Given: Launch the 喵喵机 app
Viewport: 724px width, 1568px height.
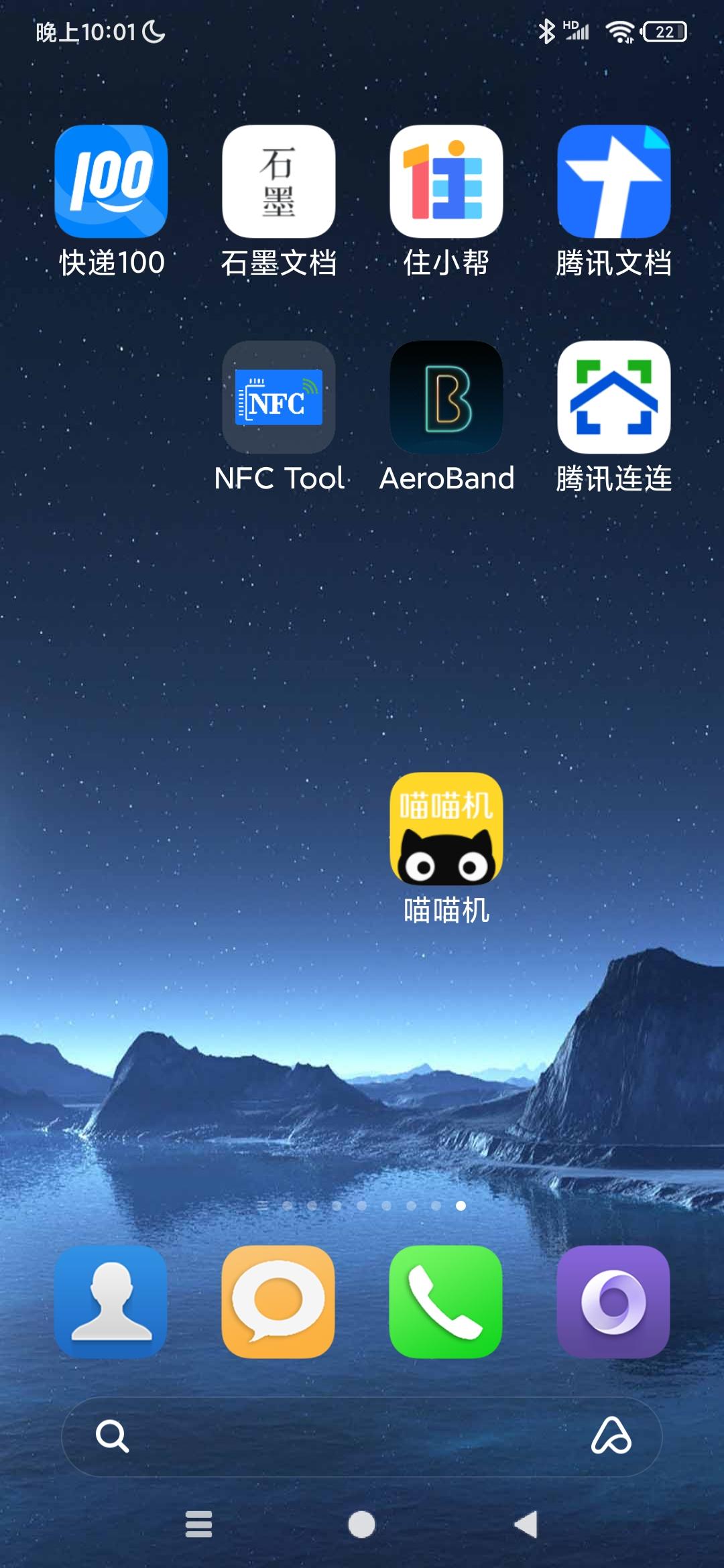Looking at the screenshot, I should coord(446,829).
